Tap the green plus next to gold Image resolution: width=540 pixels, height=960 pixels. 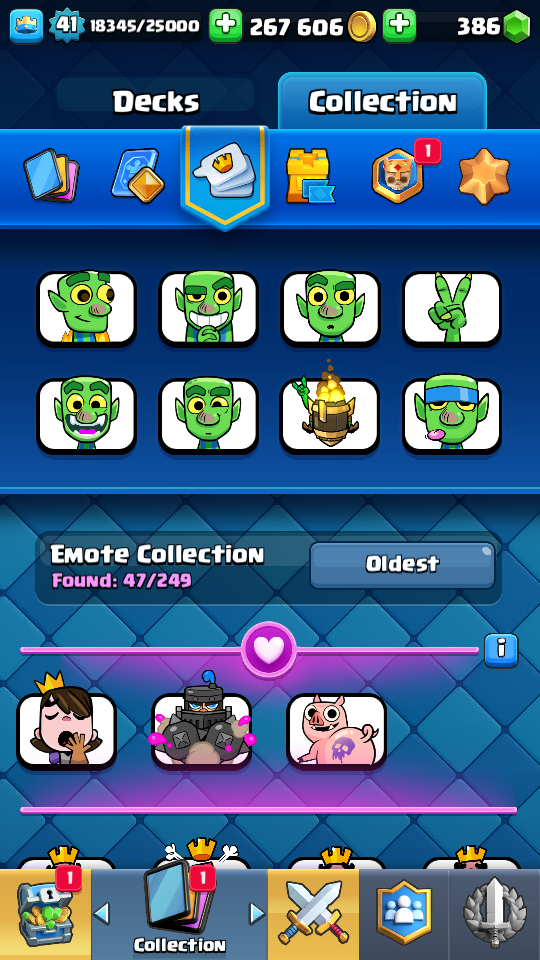(x=399, y=26)
